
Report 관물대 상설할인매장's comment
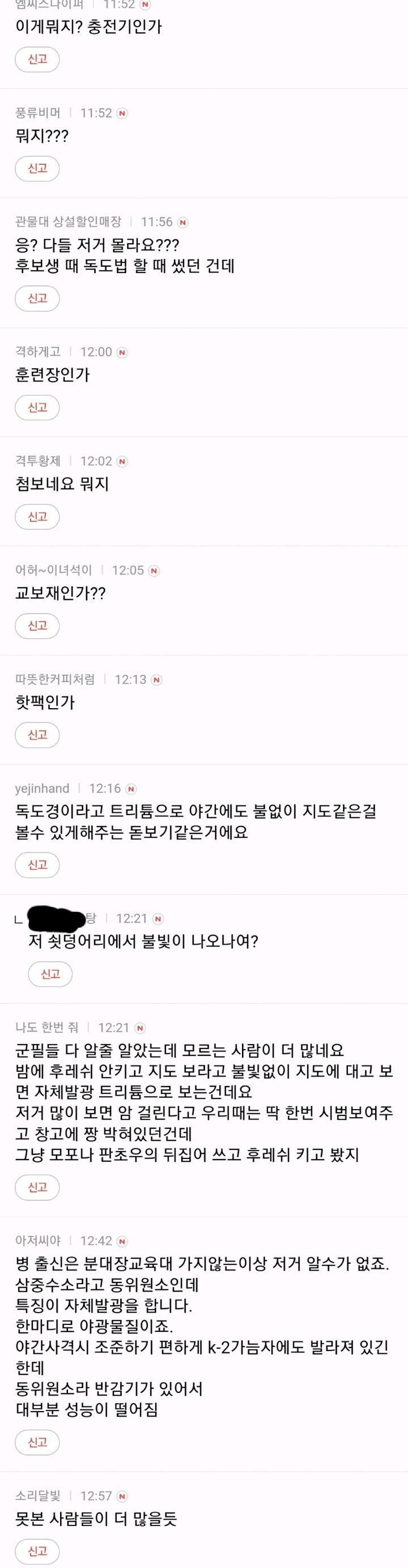click(37, 299)
